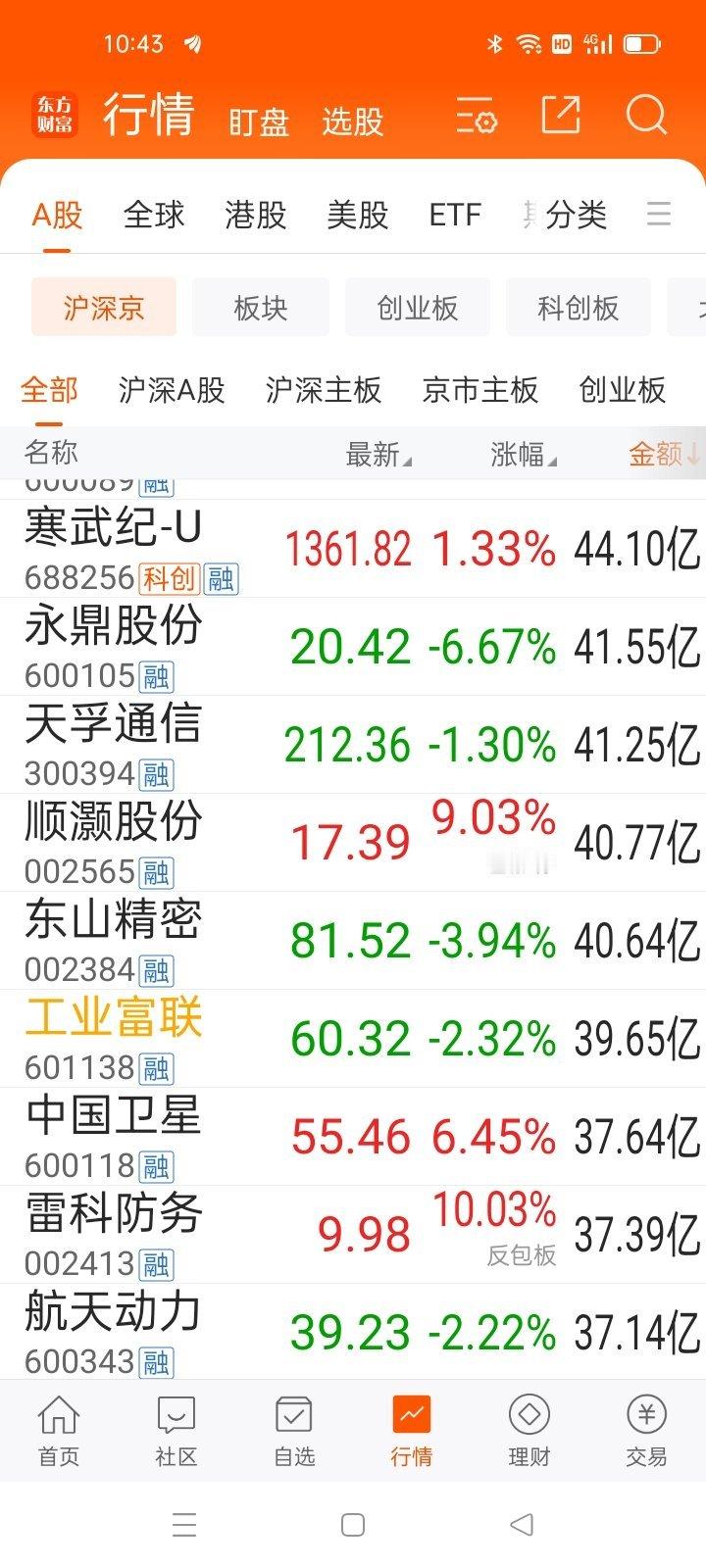Choose the 科创板 chip

[x=579, y=308]
